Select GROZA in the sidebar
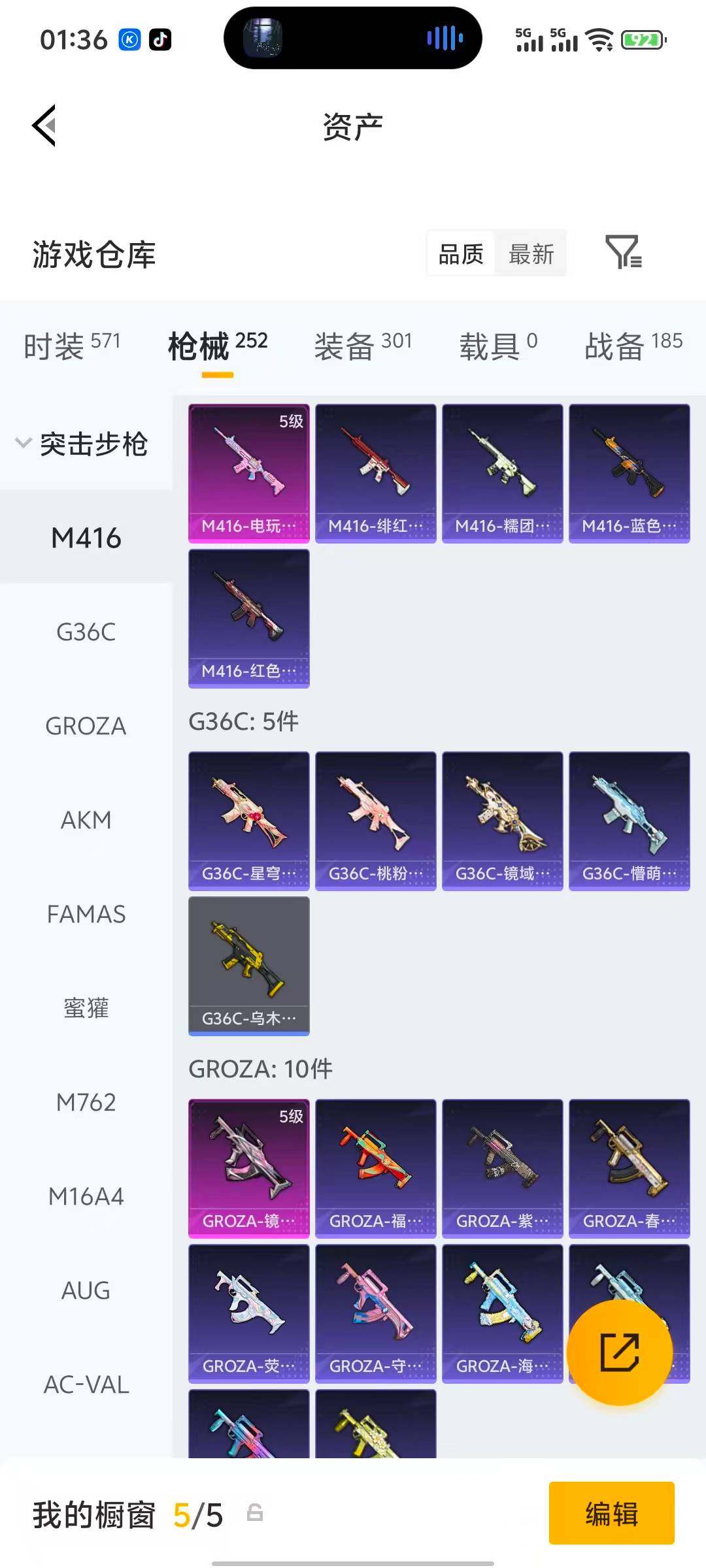Image resolution: width=706 pixels, height=1568 pixels. tap(85, 726)
